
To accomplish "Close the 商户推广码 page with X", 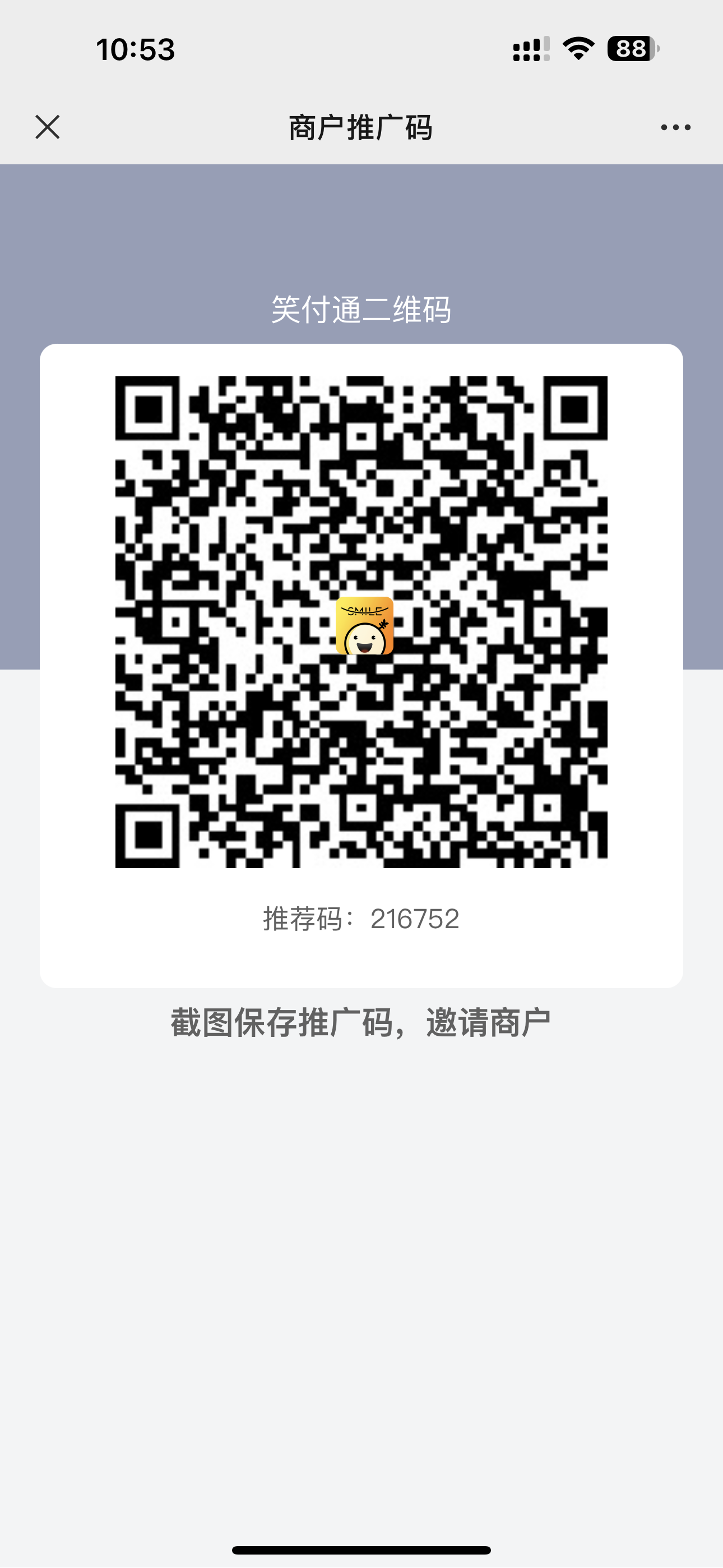I will click(48, 127).
